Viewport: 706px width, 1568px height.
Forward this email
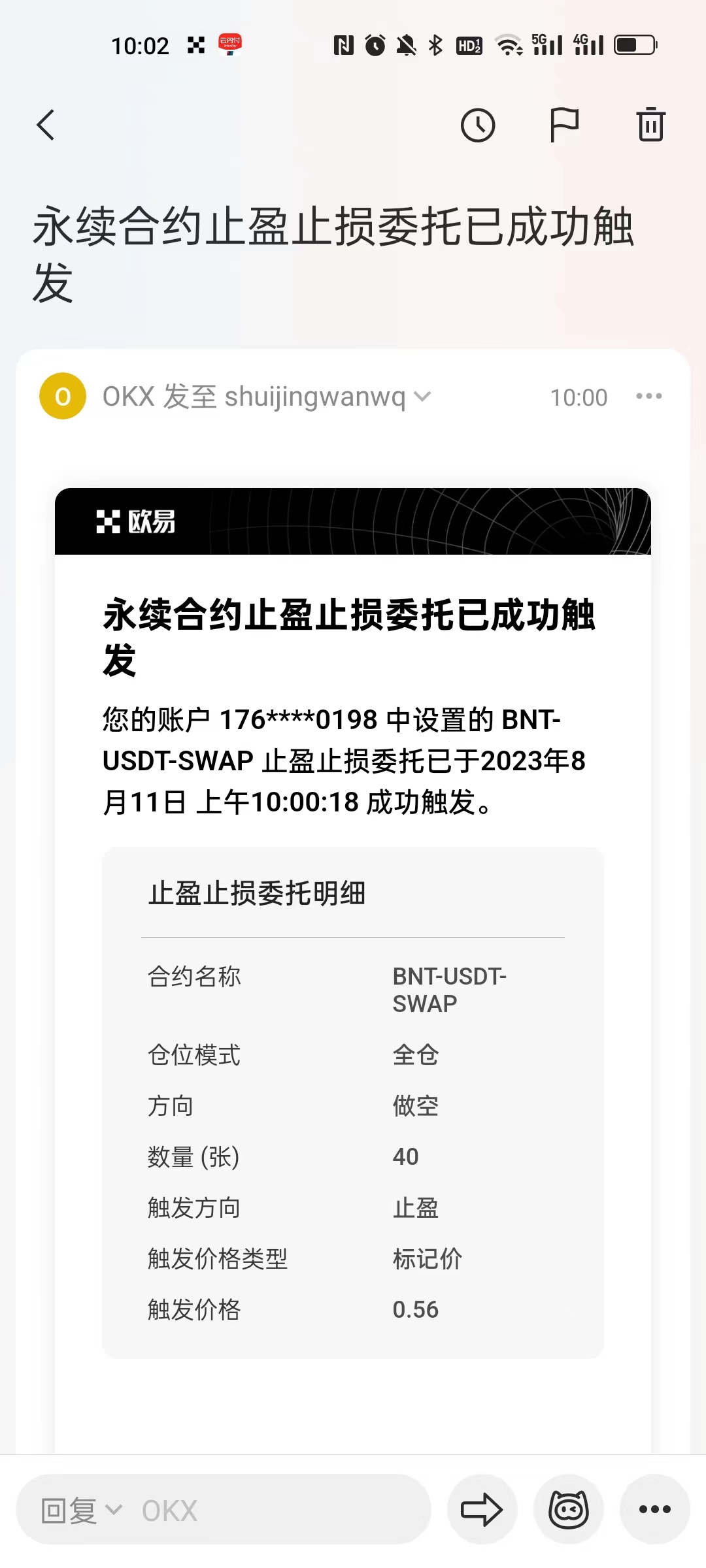[482, 1510]
